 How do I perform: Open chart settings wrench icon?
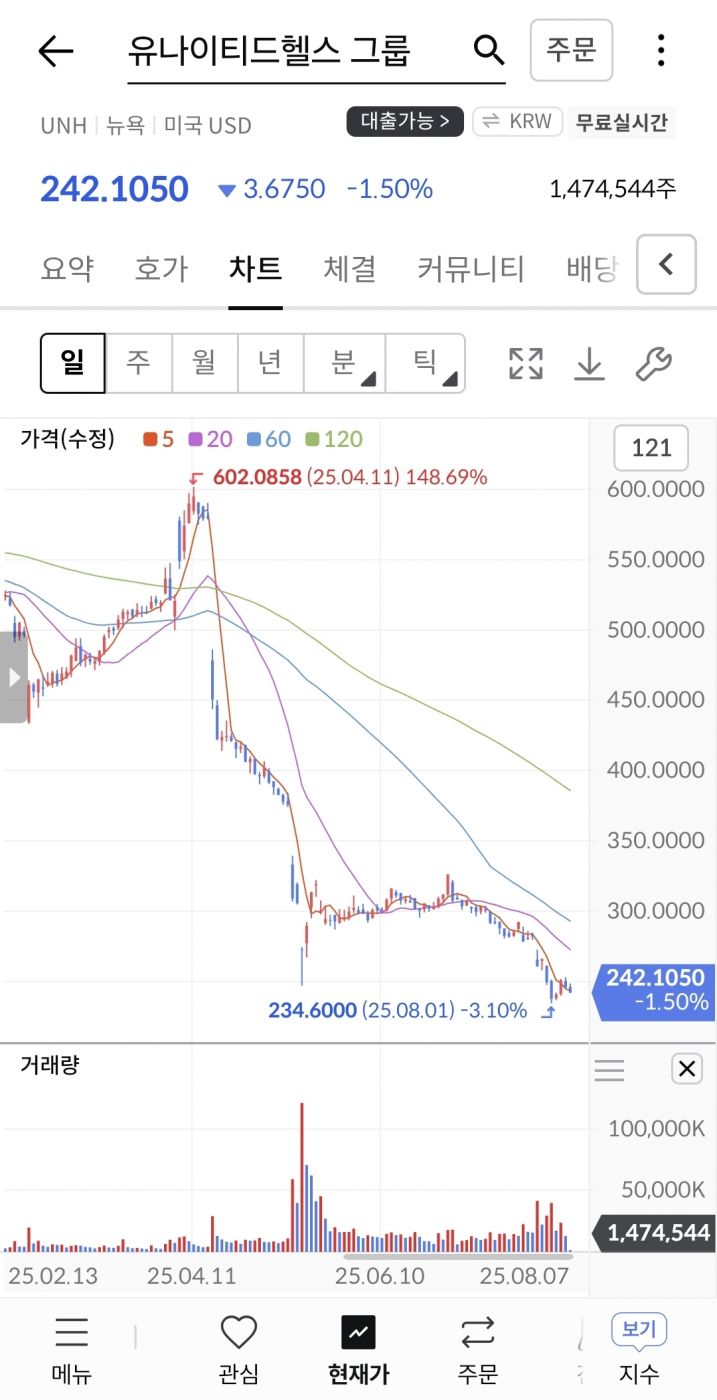(x=653, y=364)
